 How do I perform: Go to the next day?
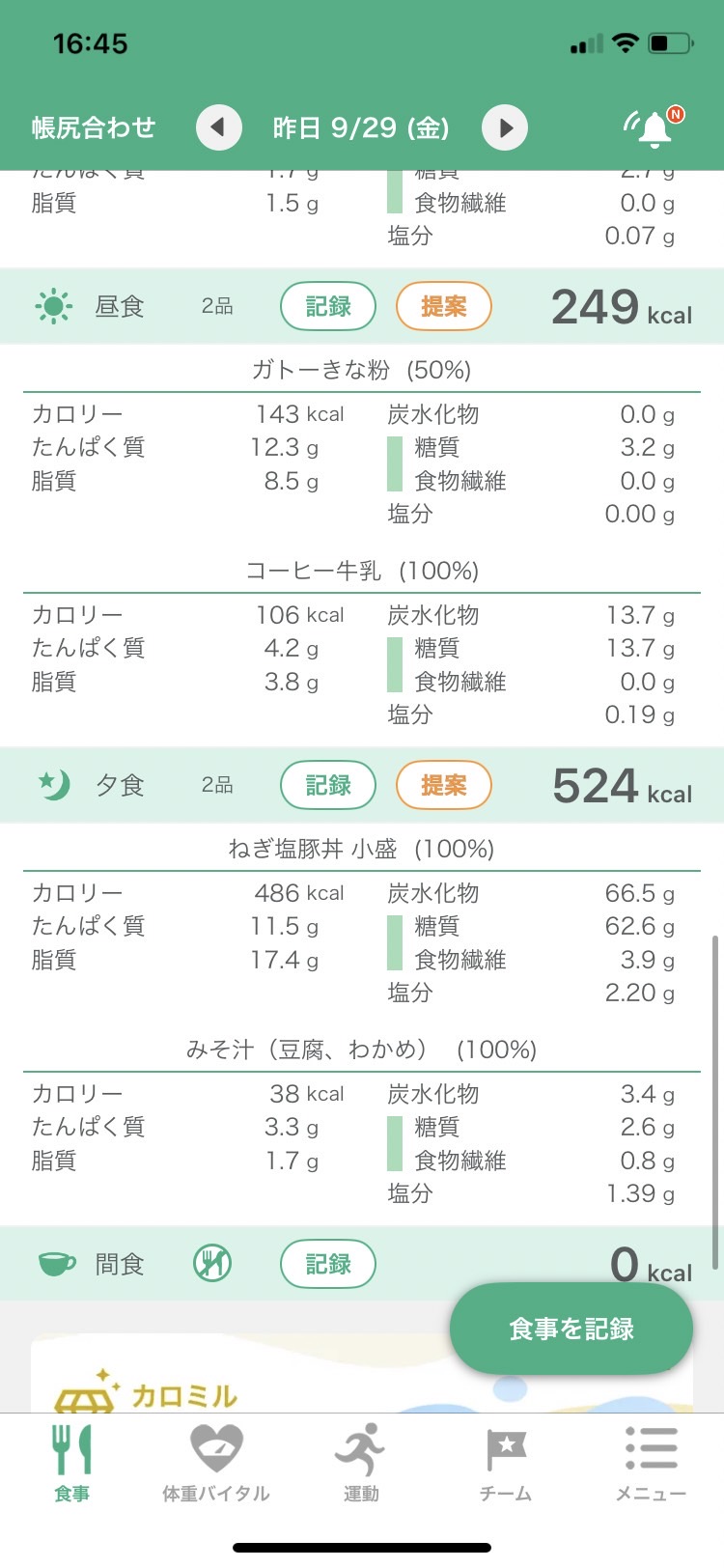point(505,127)
